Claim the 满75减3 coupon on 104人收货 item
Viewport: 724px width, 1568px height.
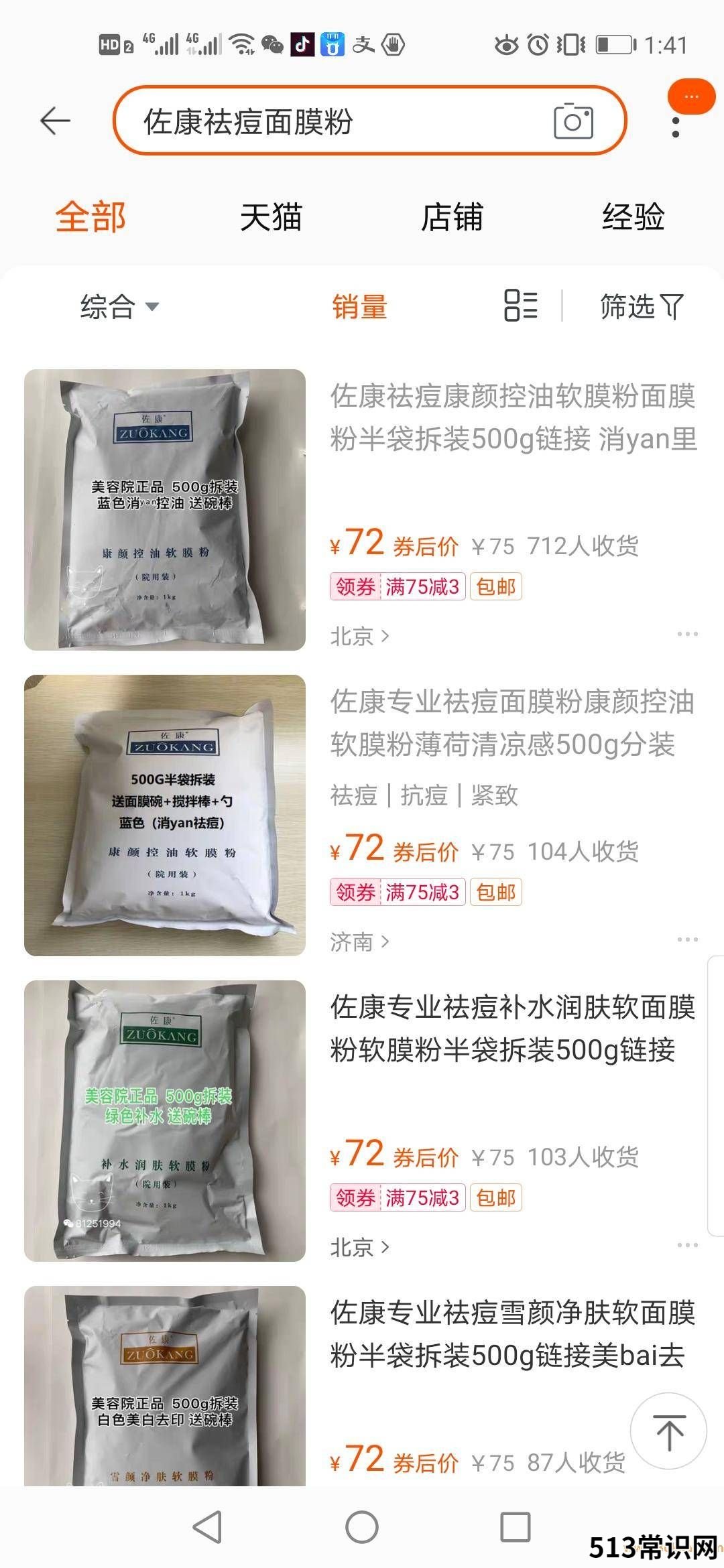coord(398,893)
